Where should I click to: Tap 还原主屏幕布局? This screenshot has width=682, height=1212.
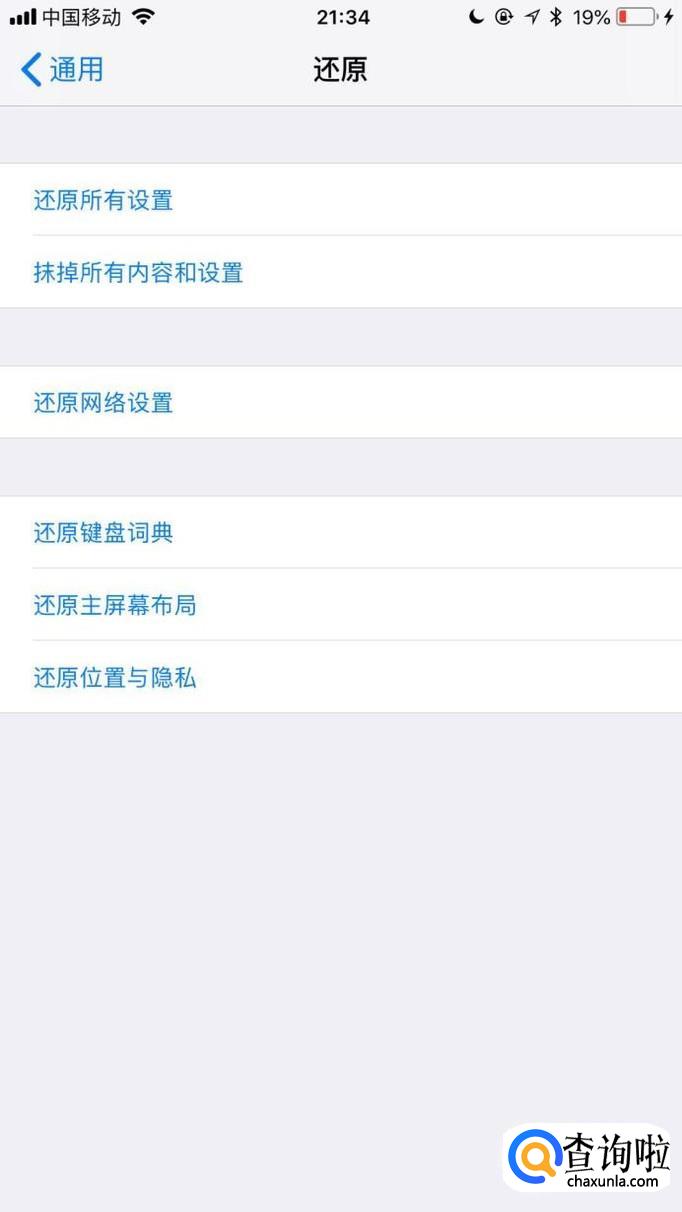(115, 605)
